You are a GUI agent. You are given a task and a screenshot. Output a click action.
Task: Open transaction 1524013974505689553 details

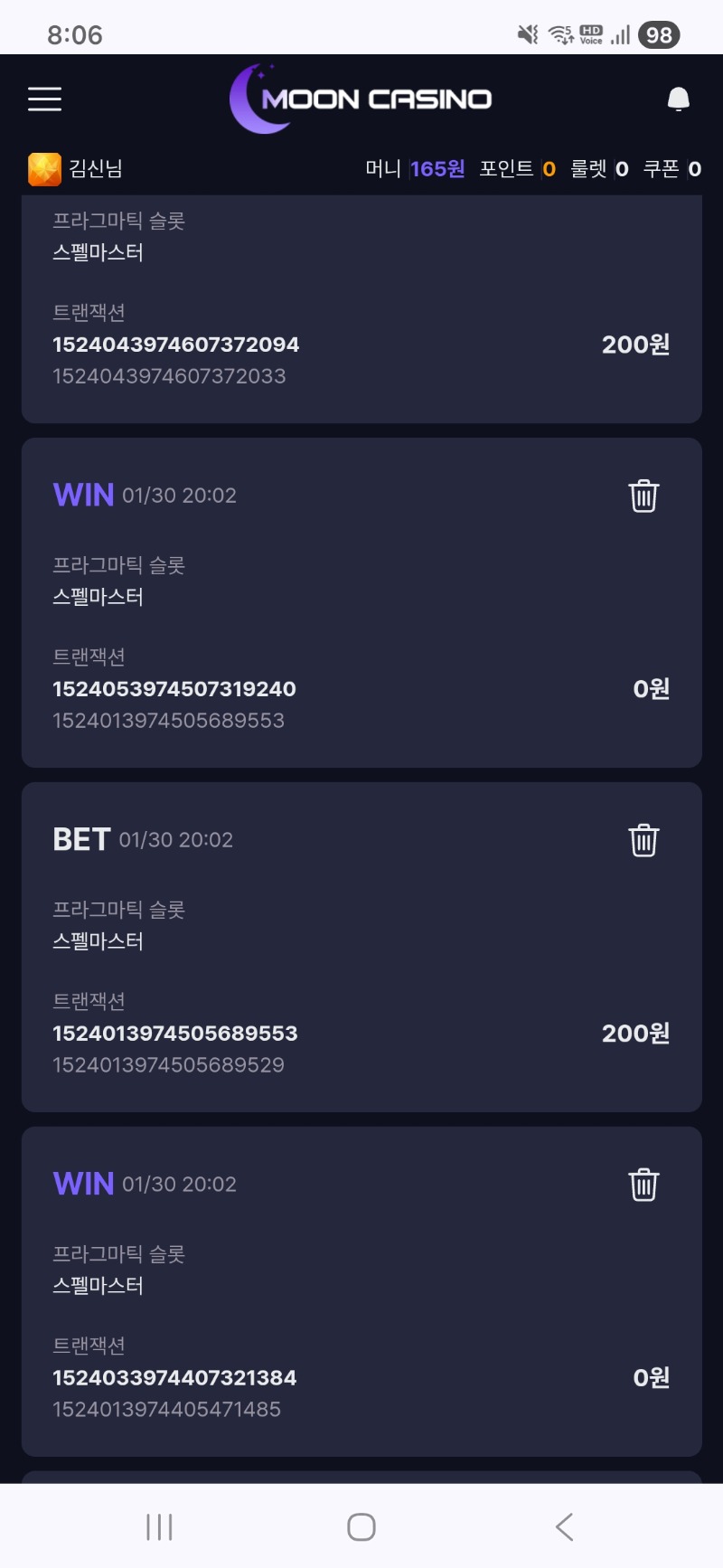175,1033
